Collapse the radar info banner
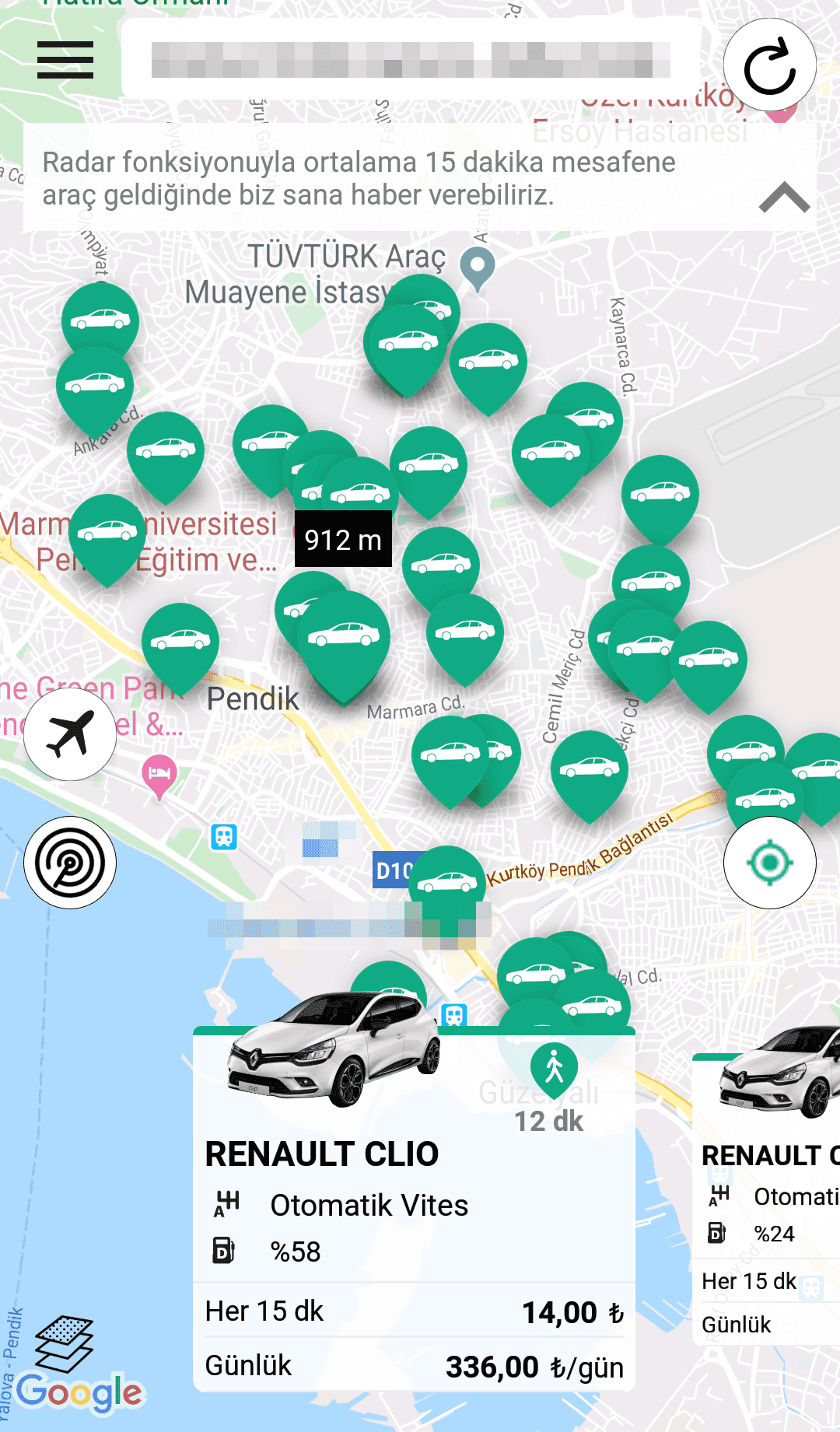 click(784, 198)
